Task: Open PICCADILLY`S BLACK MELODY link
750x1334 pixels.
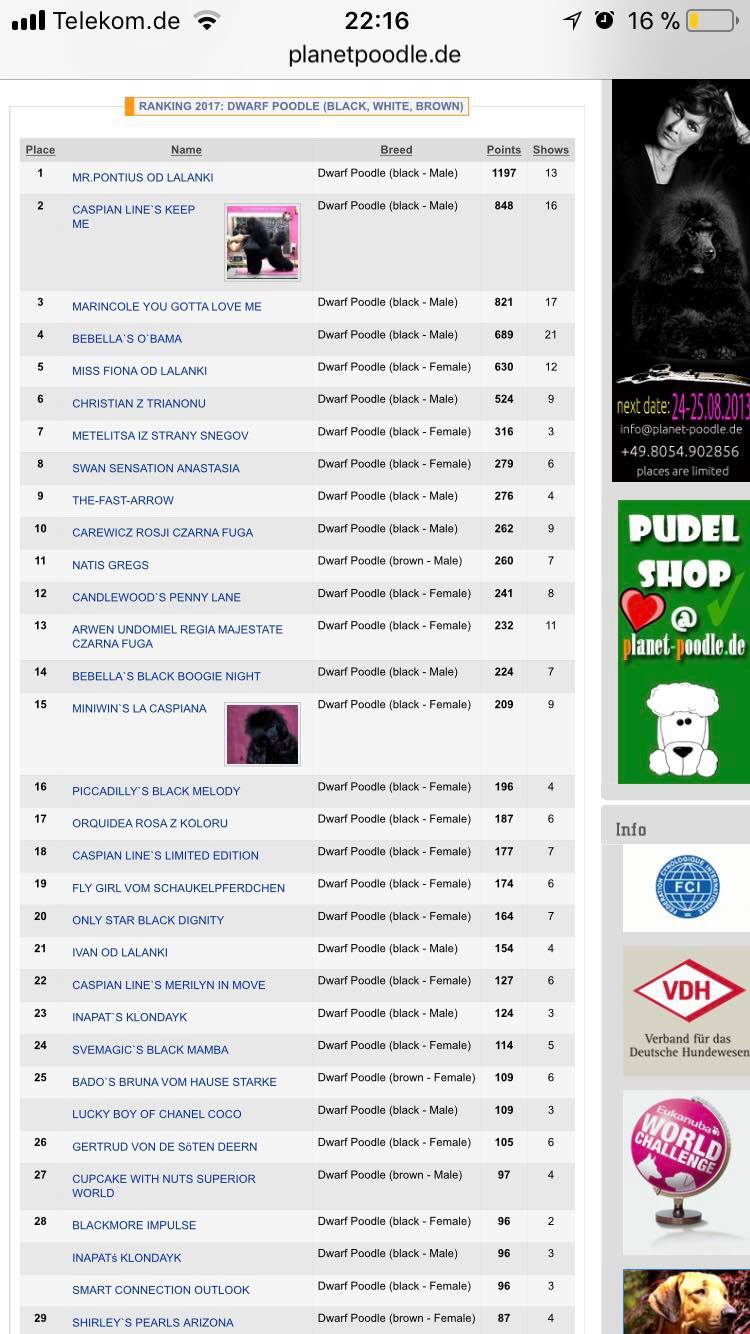Action: pyautogui.click(x=156, y=791)
